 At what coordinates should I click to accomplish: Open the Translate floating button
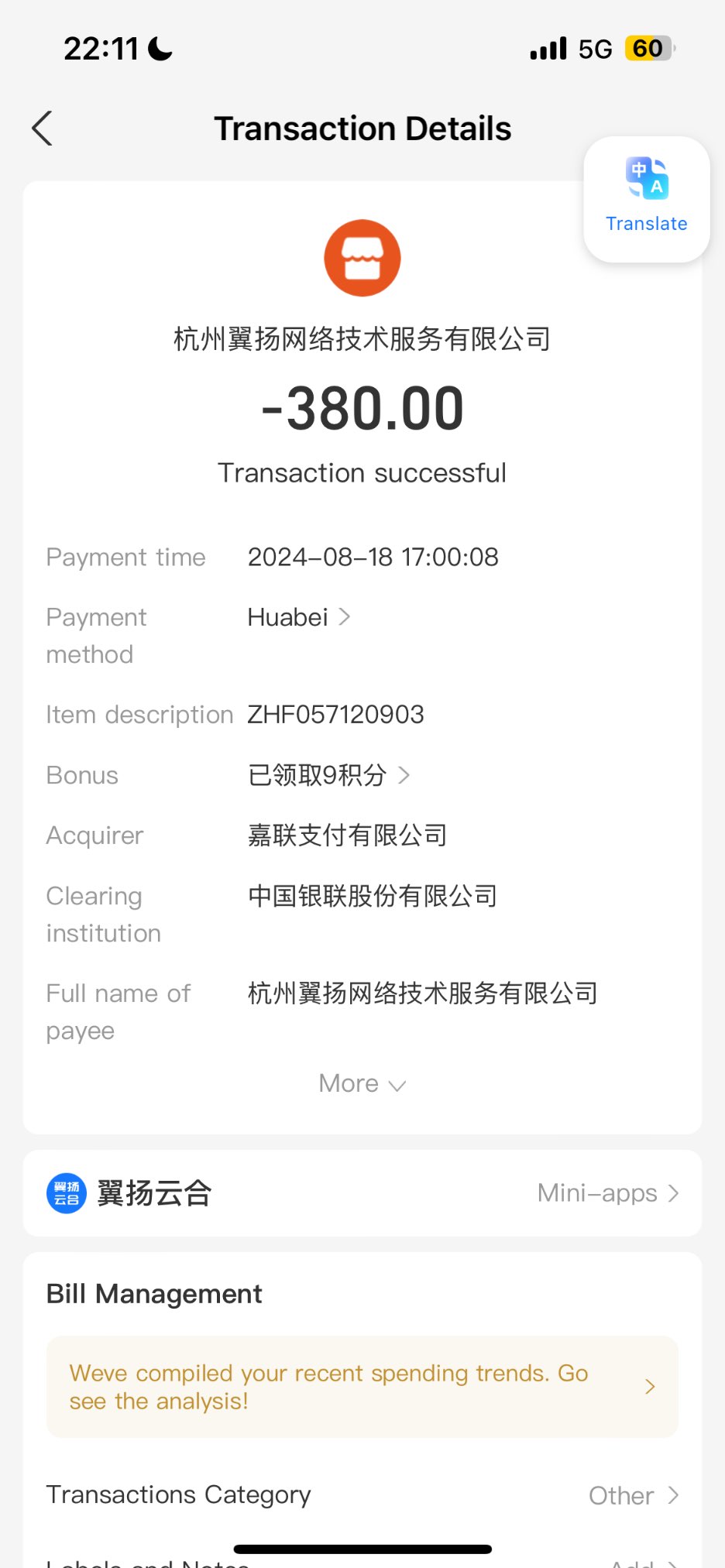tap(646, 199)
